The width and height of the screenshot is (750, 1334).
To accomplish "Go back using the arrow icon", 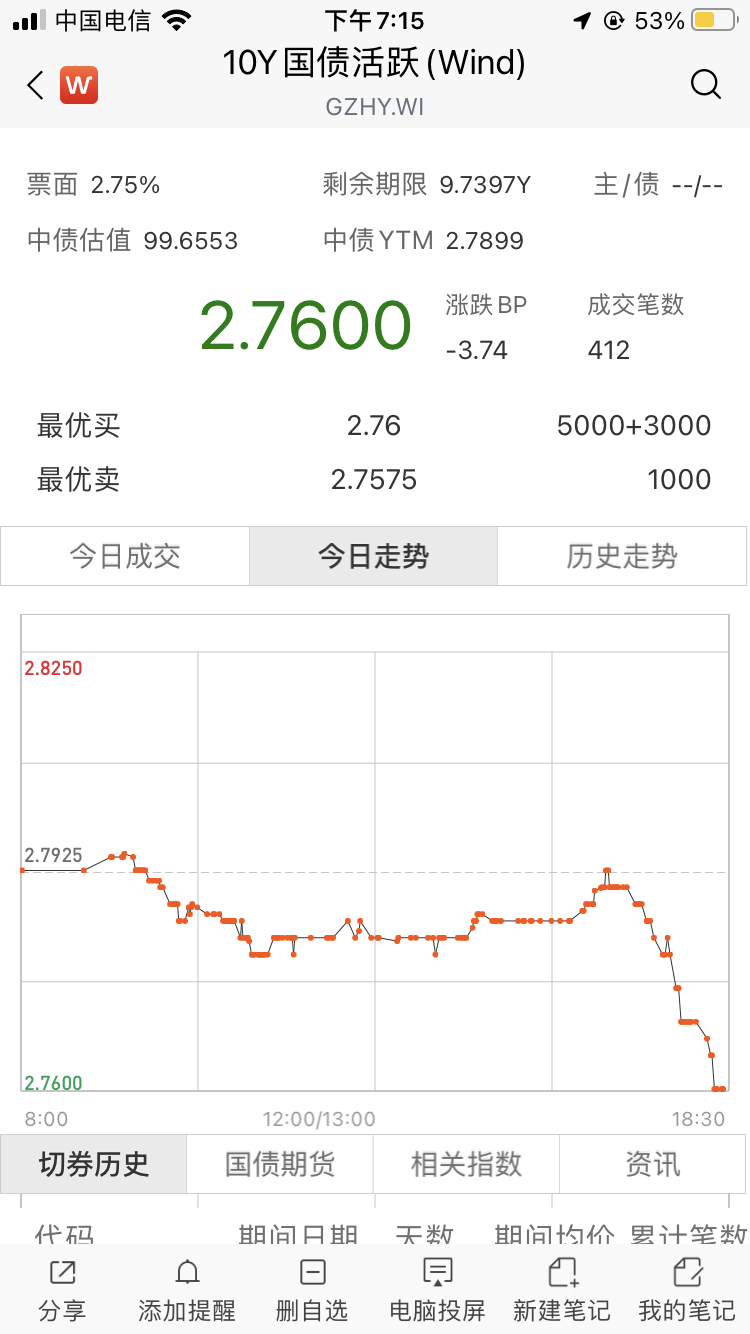I will click(36, 85).
